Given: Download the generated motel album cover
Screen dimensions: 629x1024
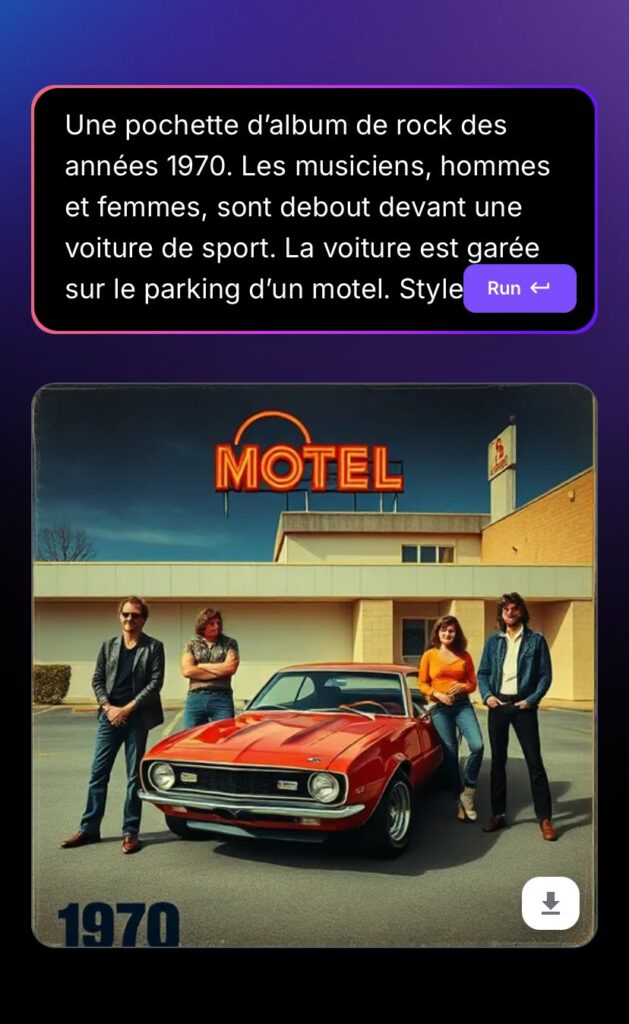Looking at the screenshot, I should [550, 903].
